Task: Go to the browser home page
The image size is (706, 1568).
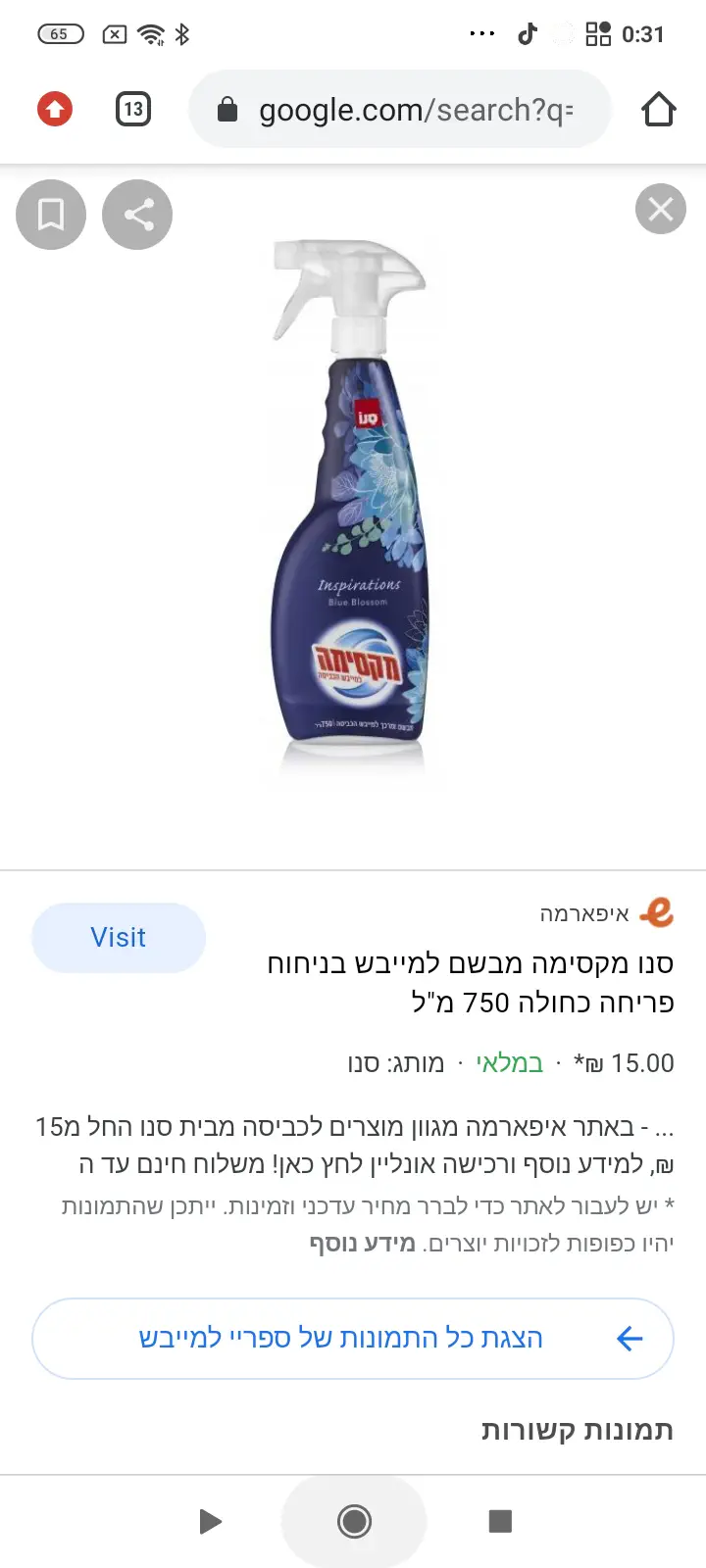Action: 659,109
